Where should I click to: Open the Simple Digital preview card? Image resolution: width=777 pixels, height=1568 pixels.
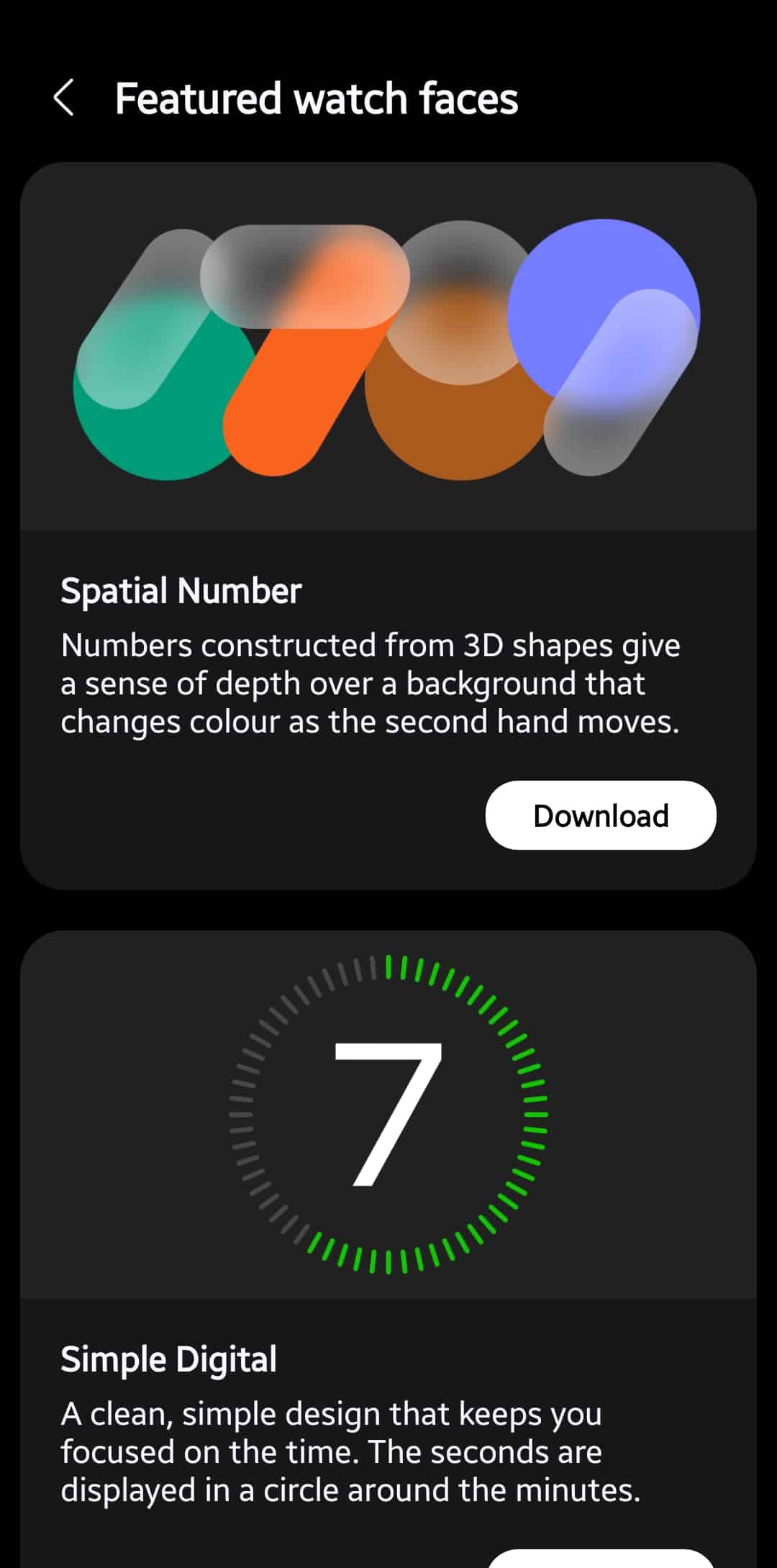point(388,1115)
